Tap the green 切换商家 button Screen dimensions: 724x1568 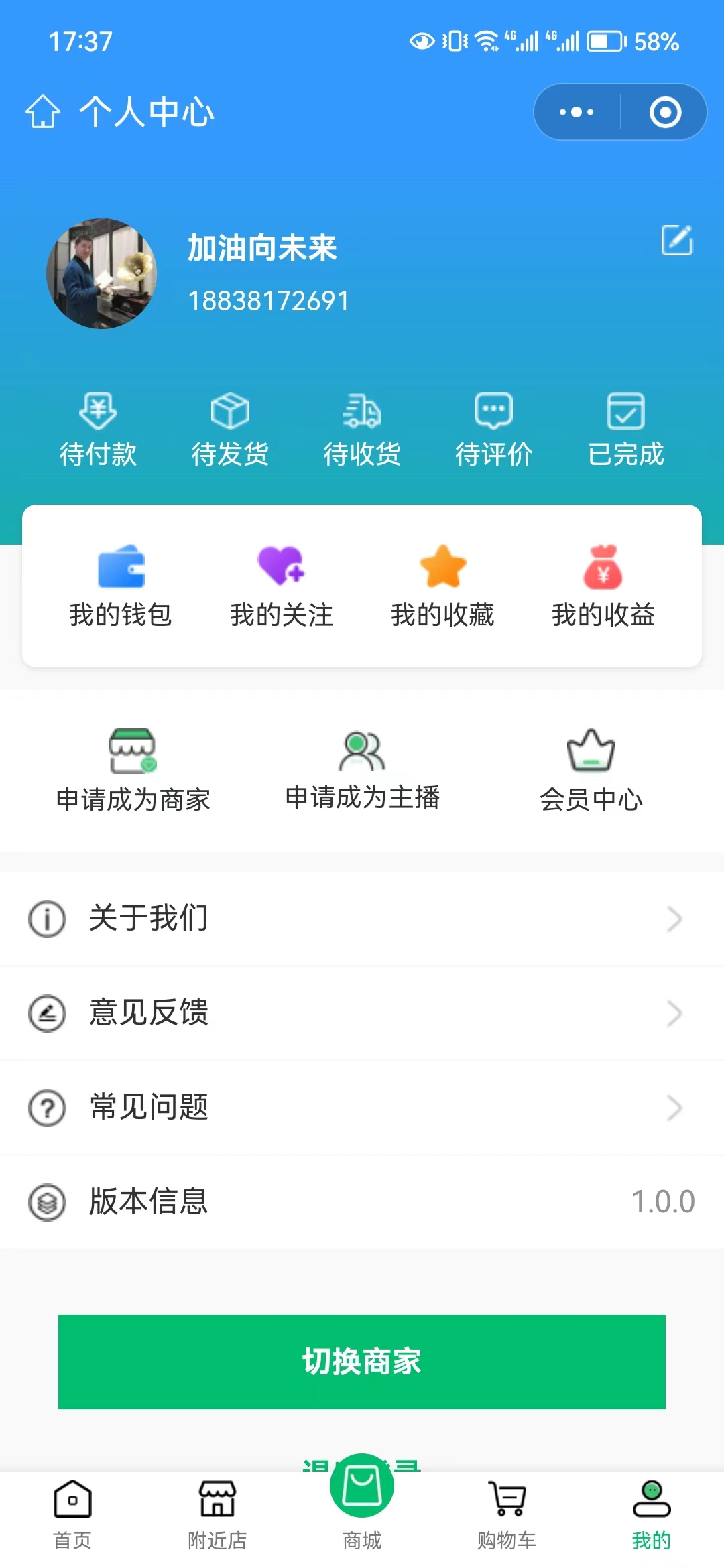(x=362, y=1362)
